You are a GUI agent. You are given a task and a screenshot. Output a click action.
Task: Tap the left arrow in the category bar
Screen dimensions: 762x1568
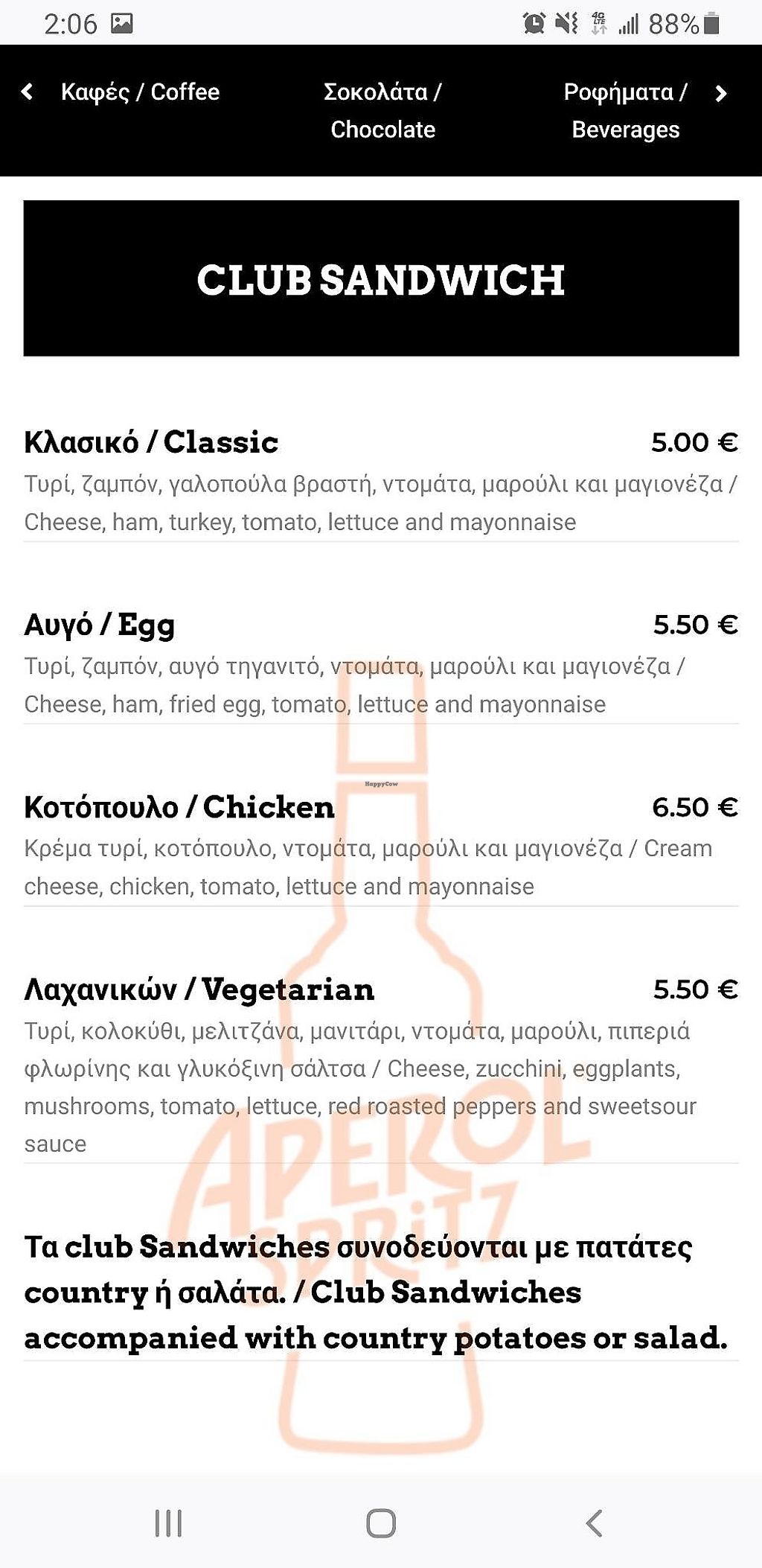click(28, 92)
